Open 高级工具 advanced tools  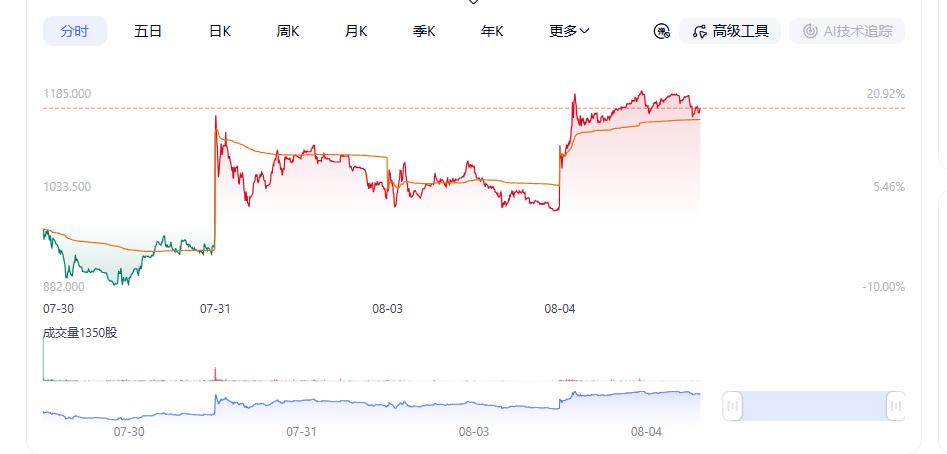tap(730, 31)
